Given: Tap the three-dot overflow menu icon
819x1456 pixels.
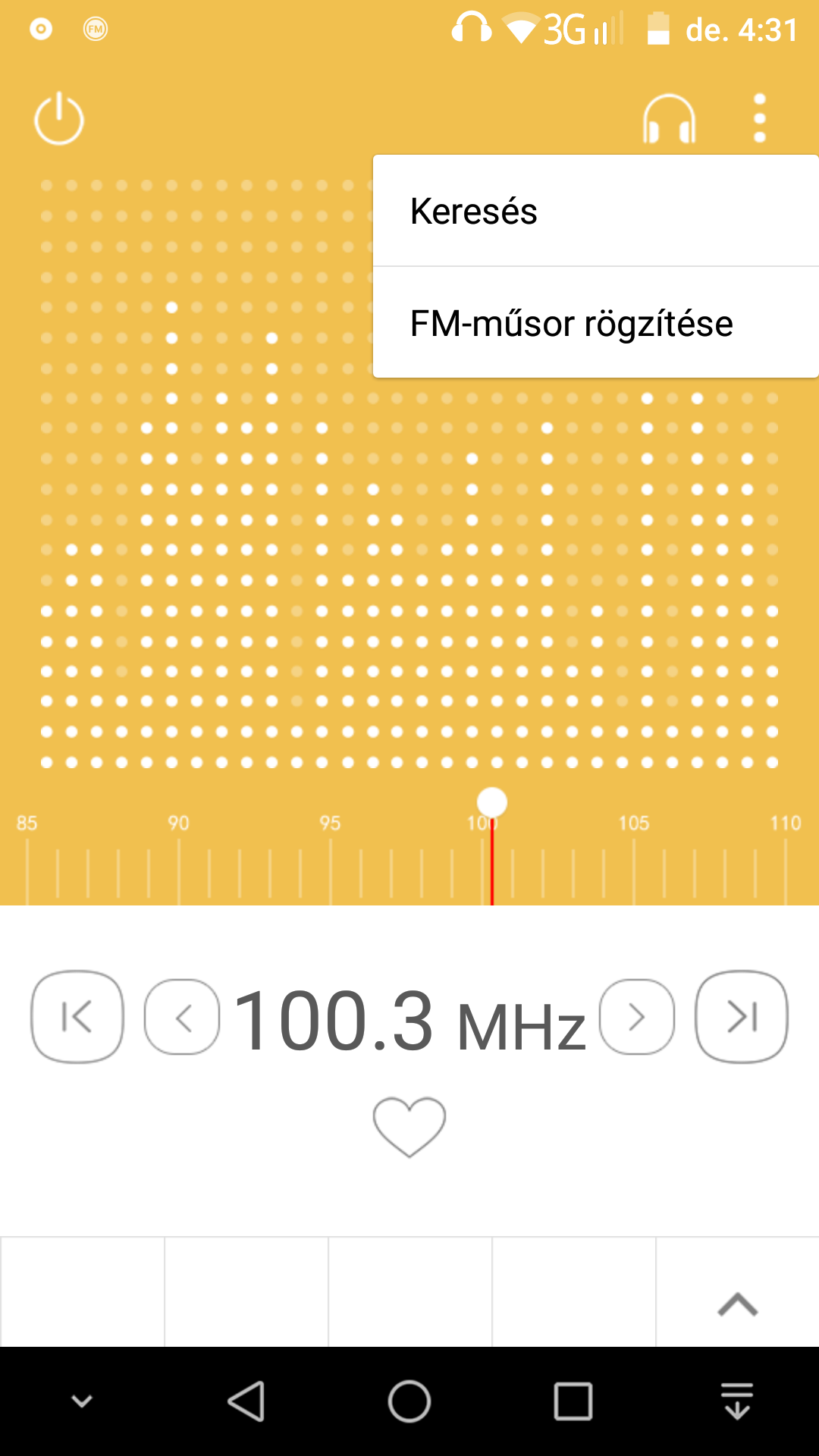Looking at the screenshot, I should (x=760, y=118).
